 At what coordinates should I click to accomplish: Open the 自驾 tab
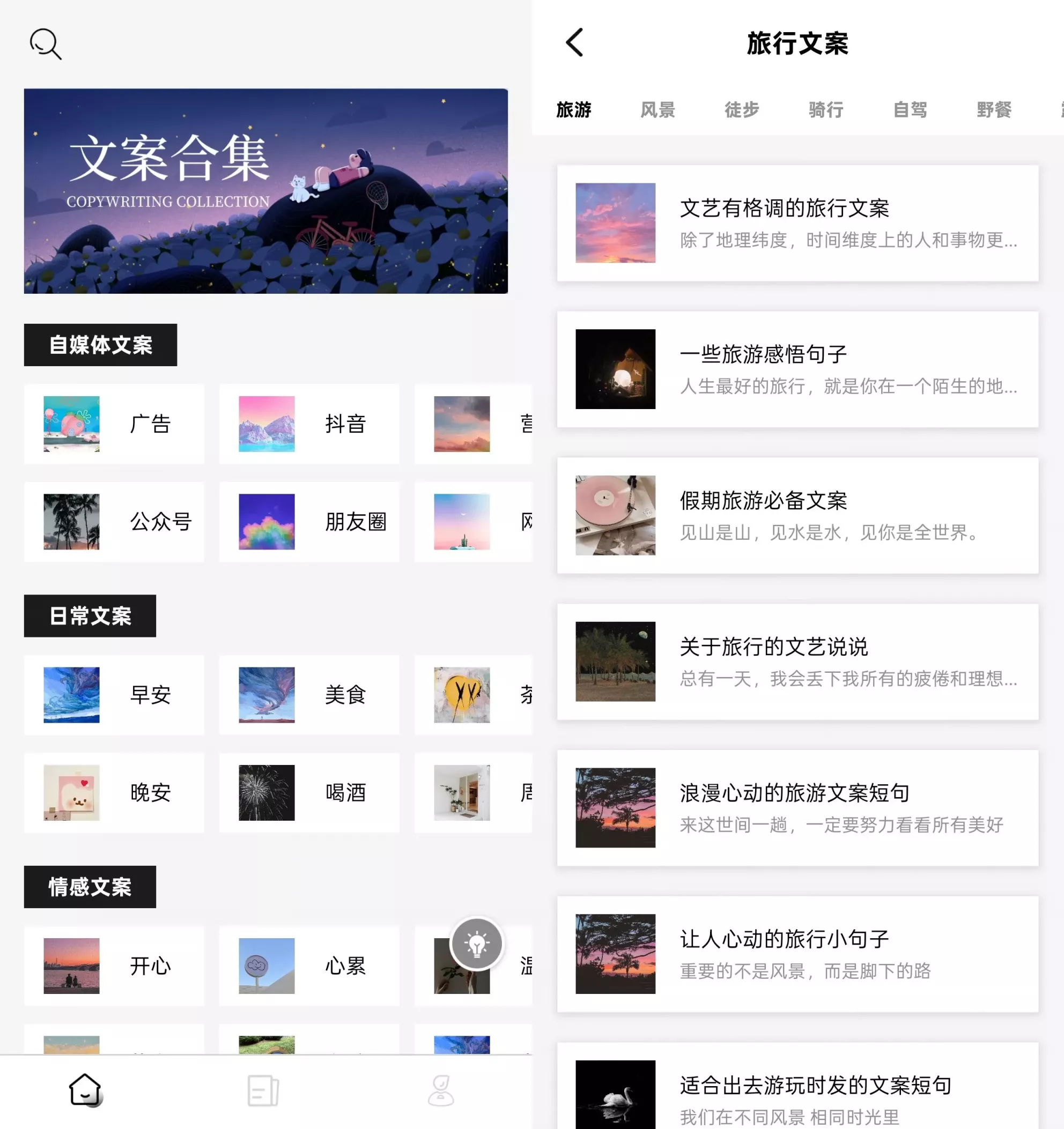coord(910,109)
